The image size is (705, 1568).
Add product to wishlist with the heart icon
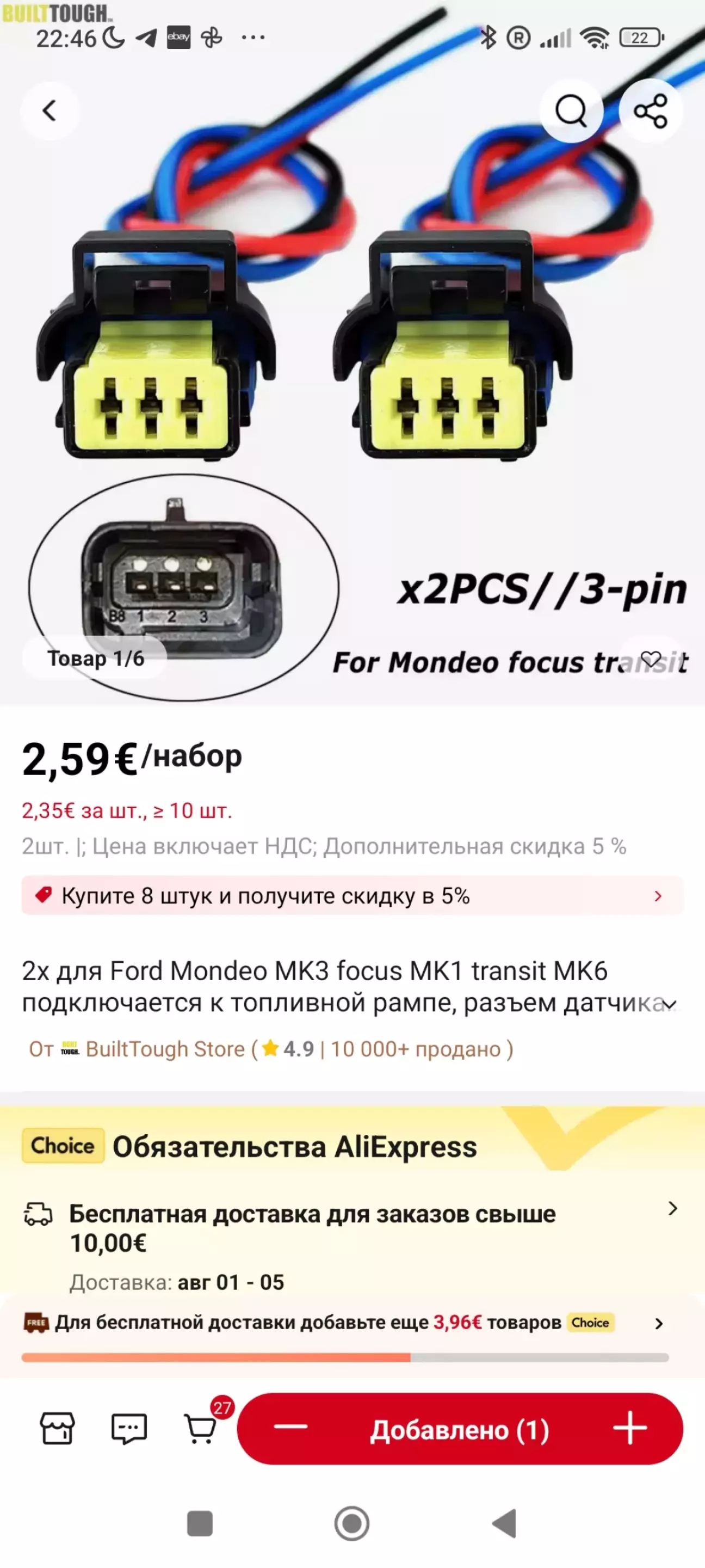point(651,659)
